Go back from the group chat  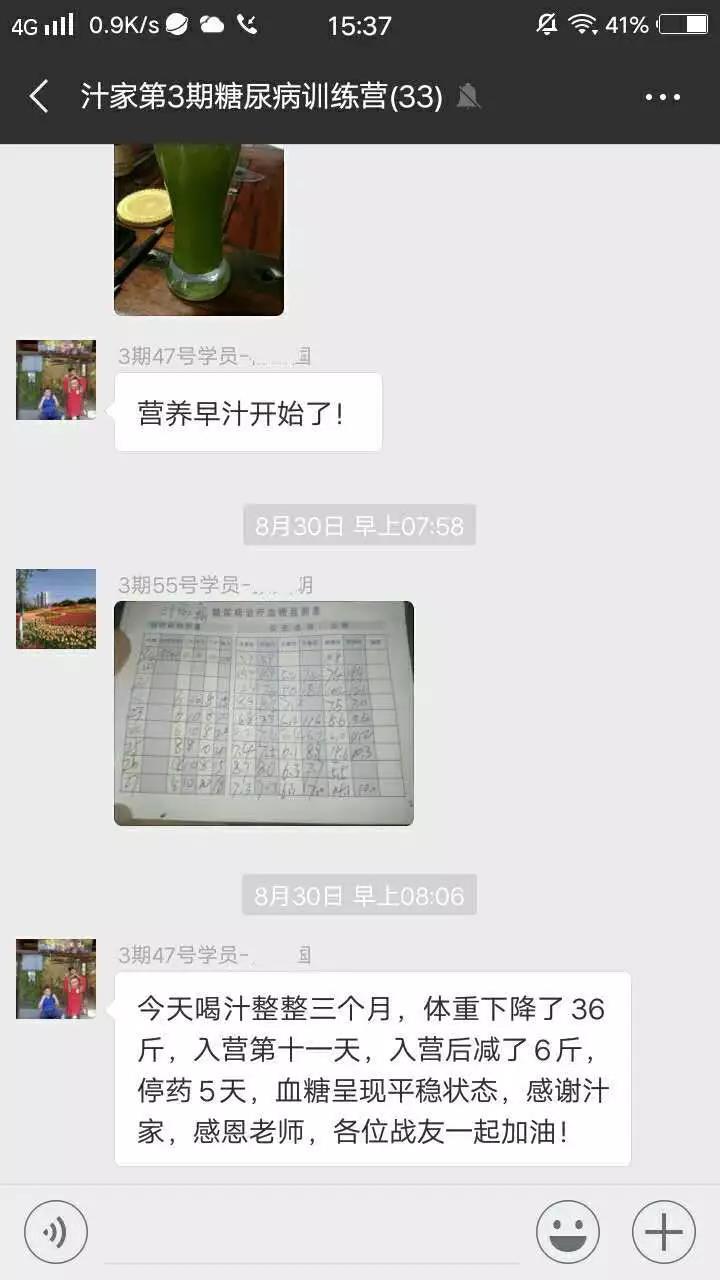point(40,97)
